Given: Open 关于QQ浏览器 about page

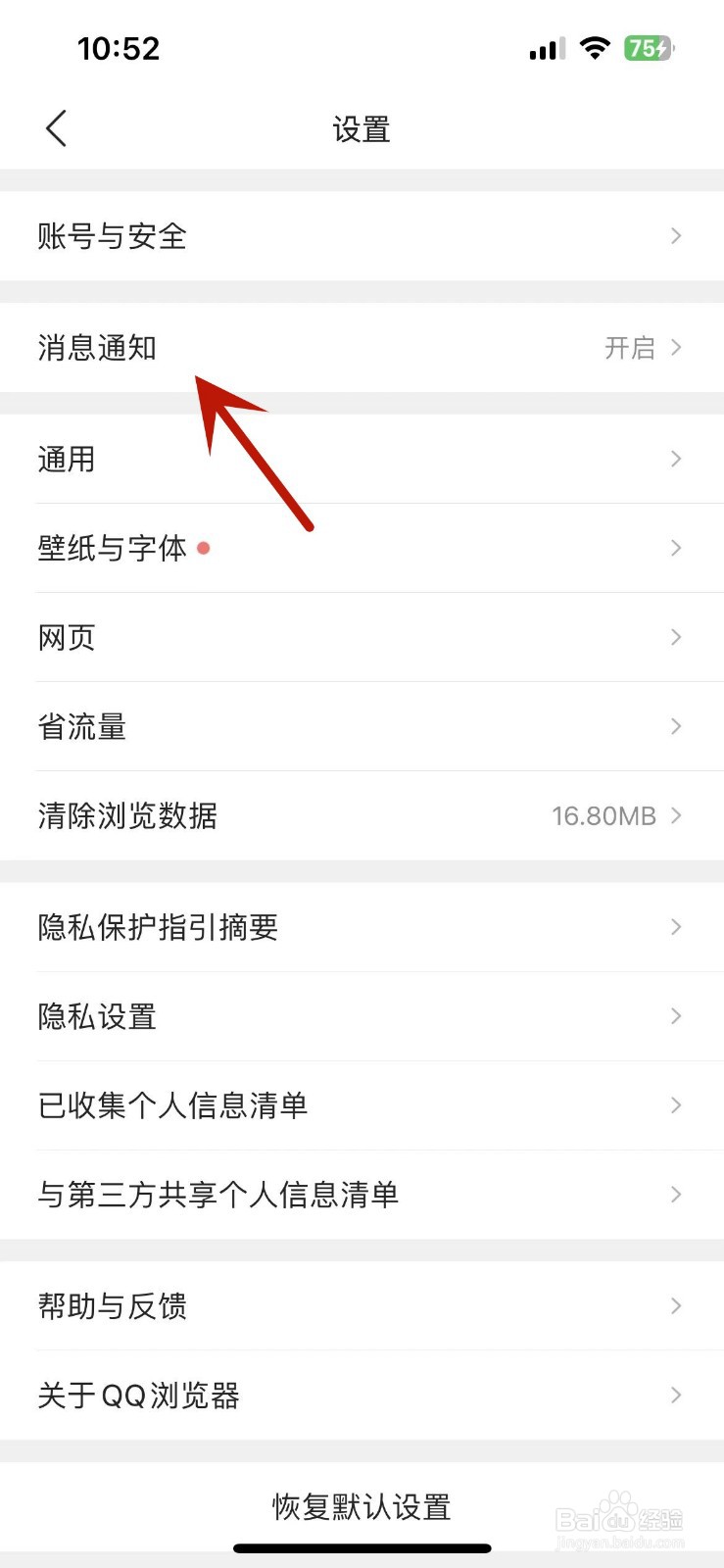Looking at the screenshot, I should pos(138,1396).
